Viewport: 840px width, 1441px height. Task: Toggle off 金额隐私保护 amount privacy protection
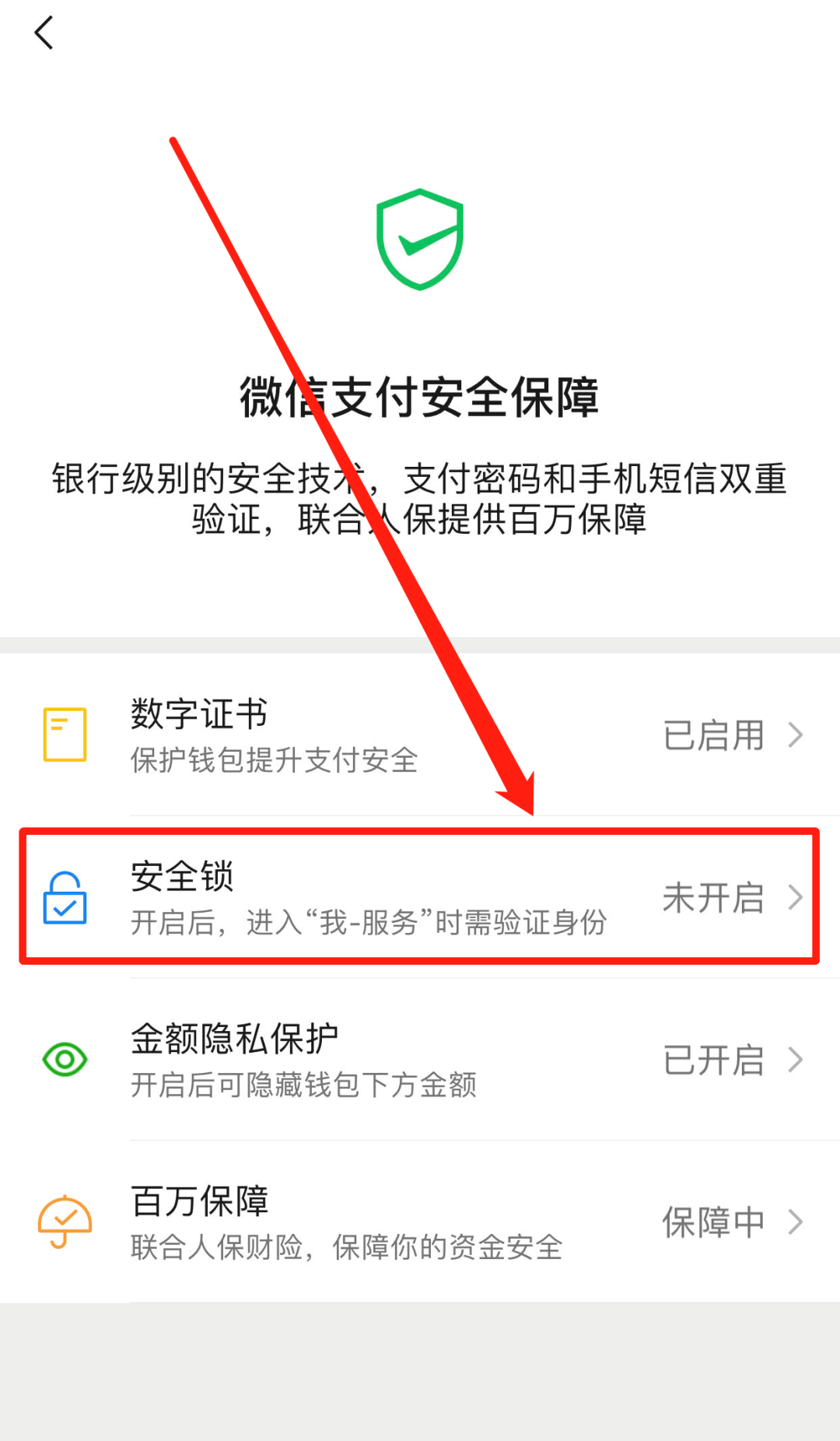point(420,1058)
